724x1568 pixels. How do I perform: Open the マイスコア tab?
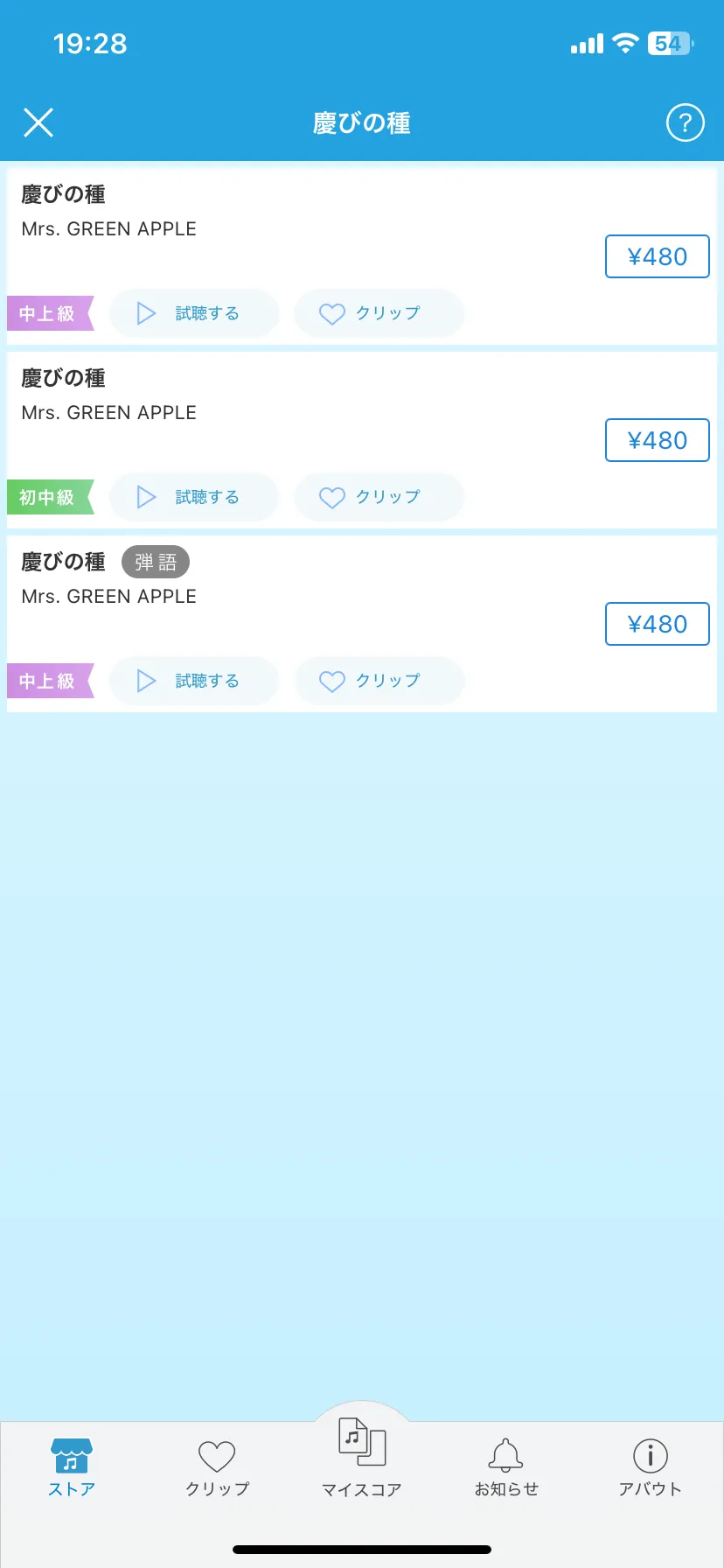click(x=361, y=1457)
